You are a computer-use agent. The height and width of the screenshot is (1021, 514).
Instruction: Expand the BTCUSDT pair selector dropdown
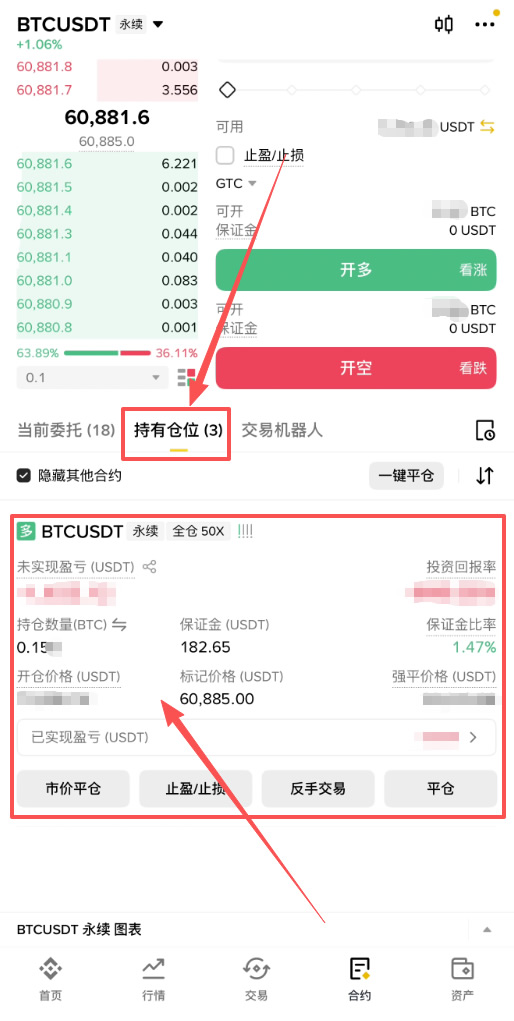pyautogui.click(x=158, y=25)
